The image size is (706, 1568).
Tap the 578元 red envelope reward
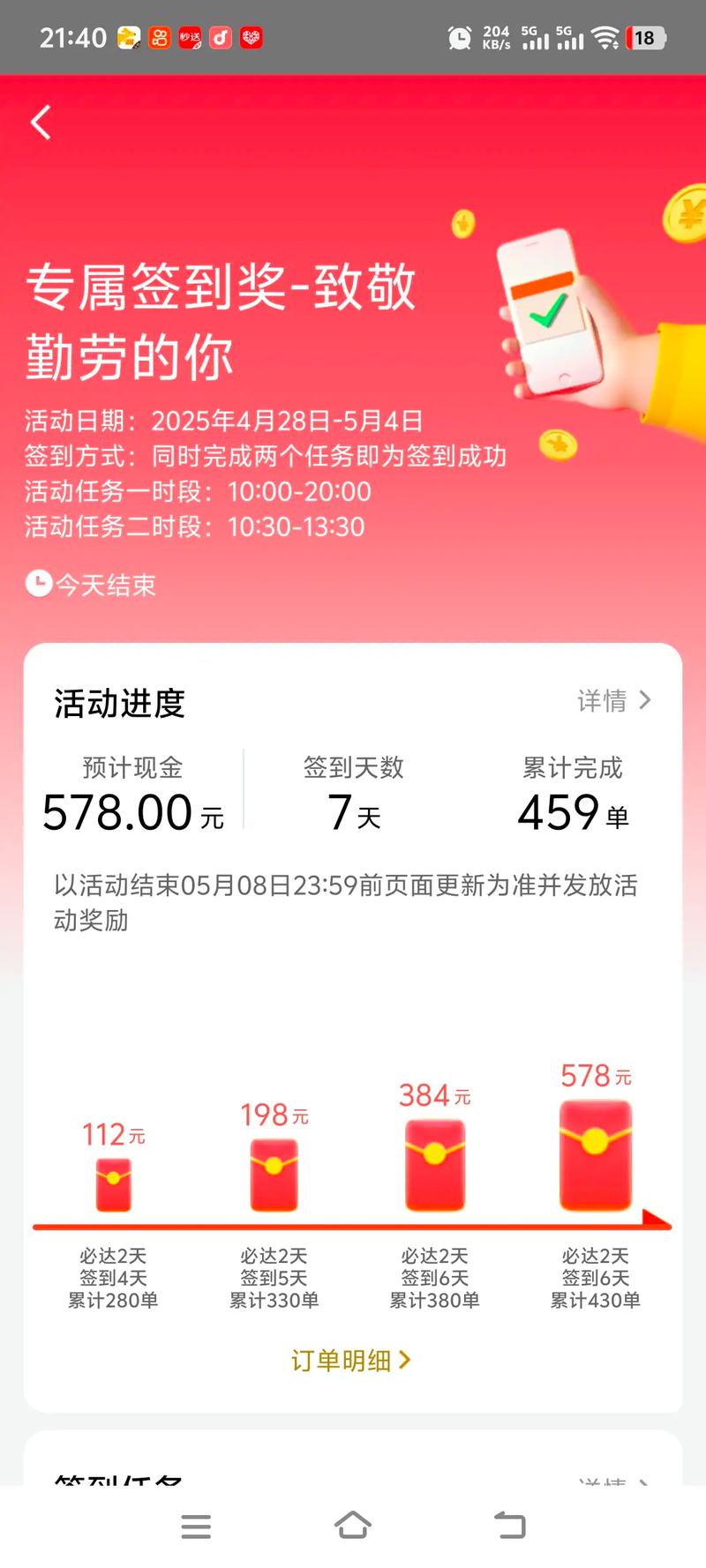[x=596, y=1153]
